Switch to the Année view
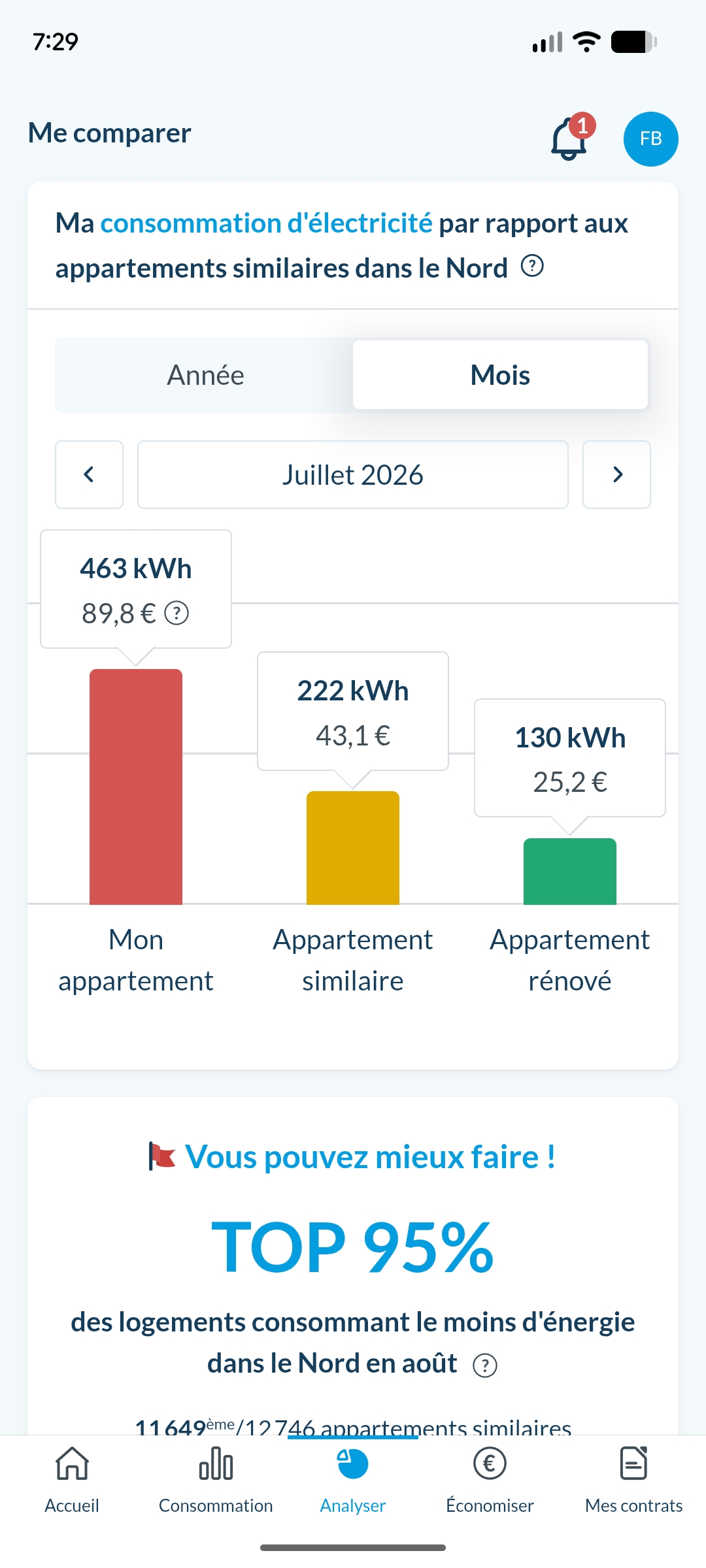The width and height of the screenshot is (706, 1568). [x=205, y=375]
